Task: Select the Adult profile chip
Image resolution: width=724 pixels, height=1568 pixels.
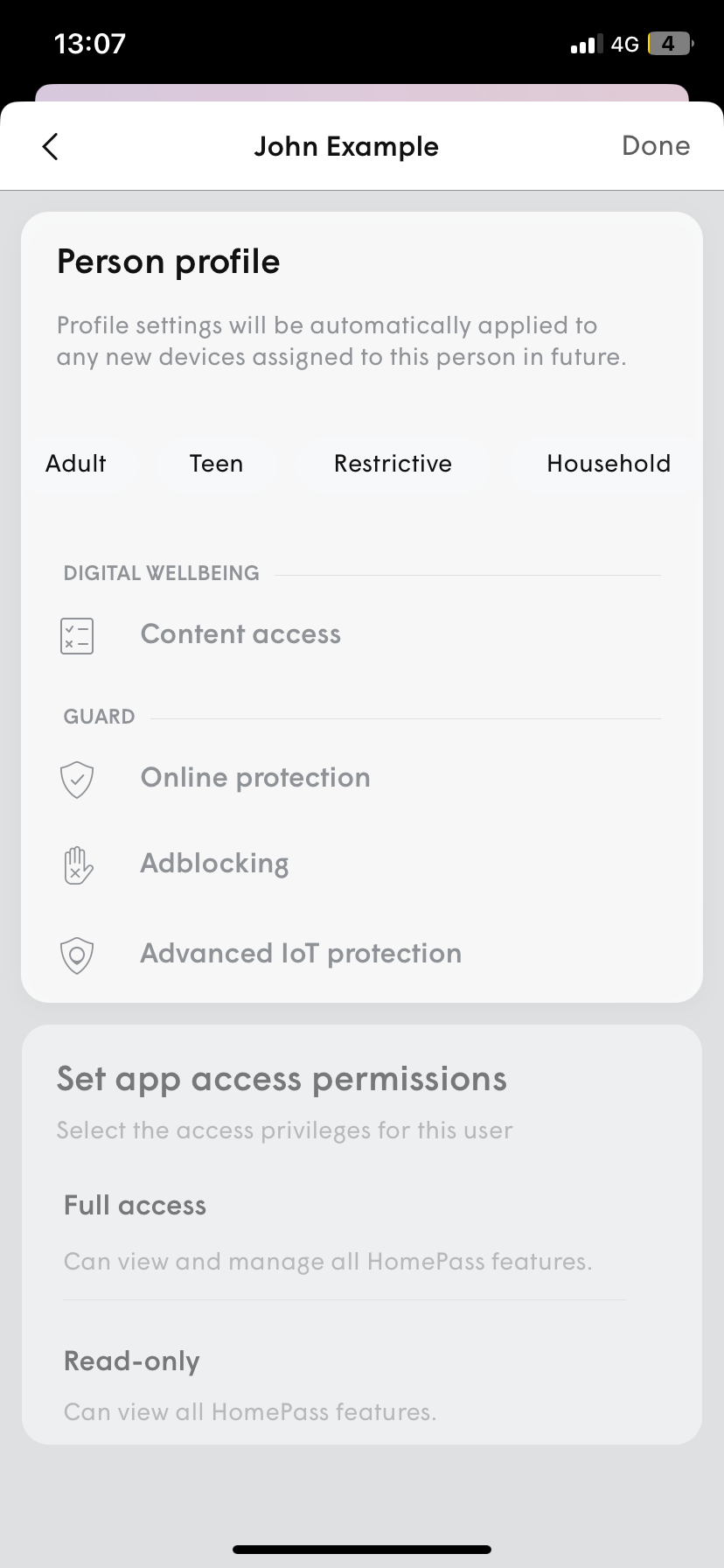Action: pyautogui.click(x=77, y=464)
